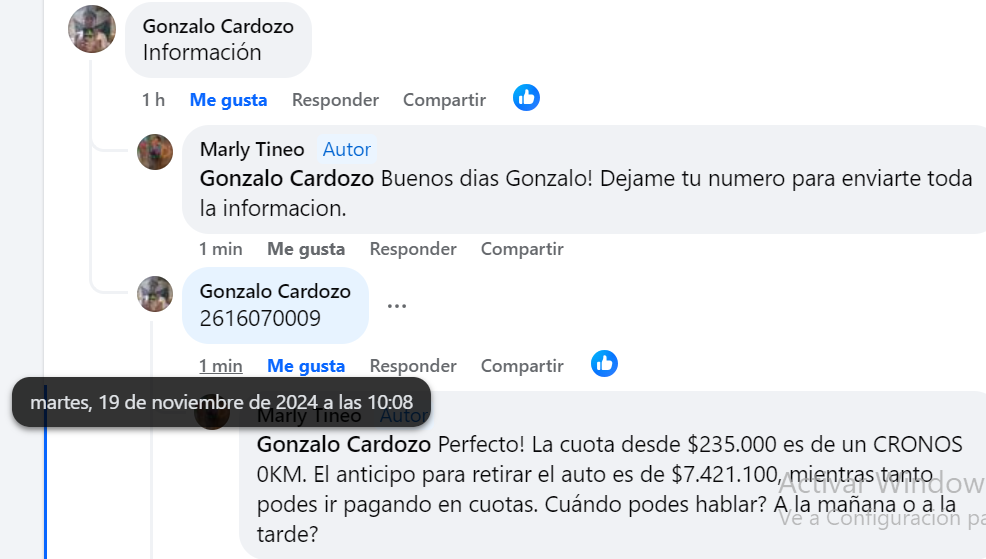The height and width of the screenshot is (559, 986).
Task: Open Gonzalo Cardozo's avatar on the "Información" comment
Action: click(x=91, y=28)
